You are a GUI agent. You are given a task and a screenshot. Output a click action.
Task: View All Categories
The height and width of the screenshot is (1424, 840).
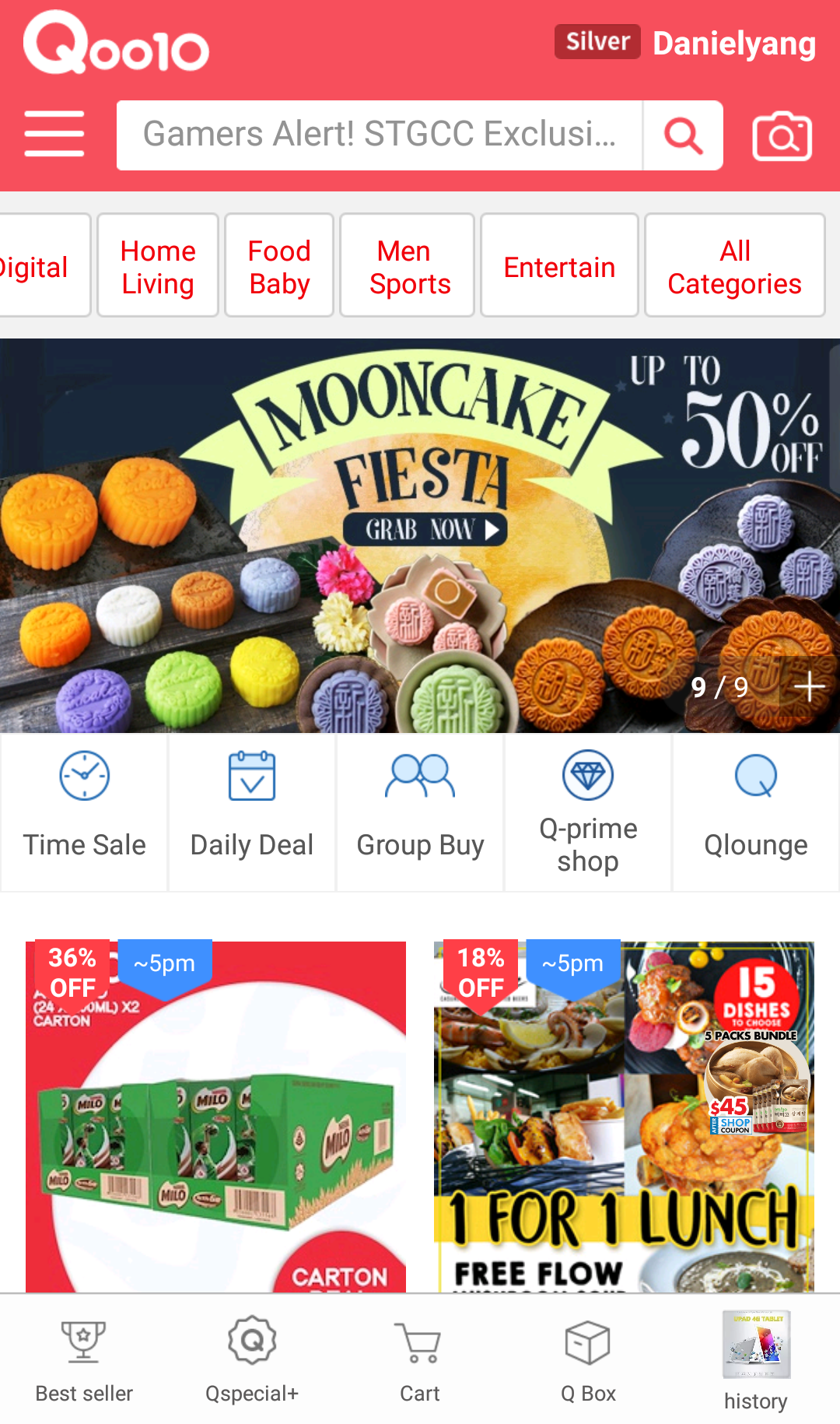pyautogui.click(x=734, y=266)
